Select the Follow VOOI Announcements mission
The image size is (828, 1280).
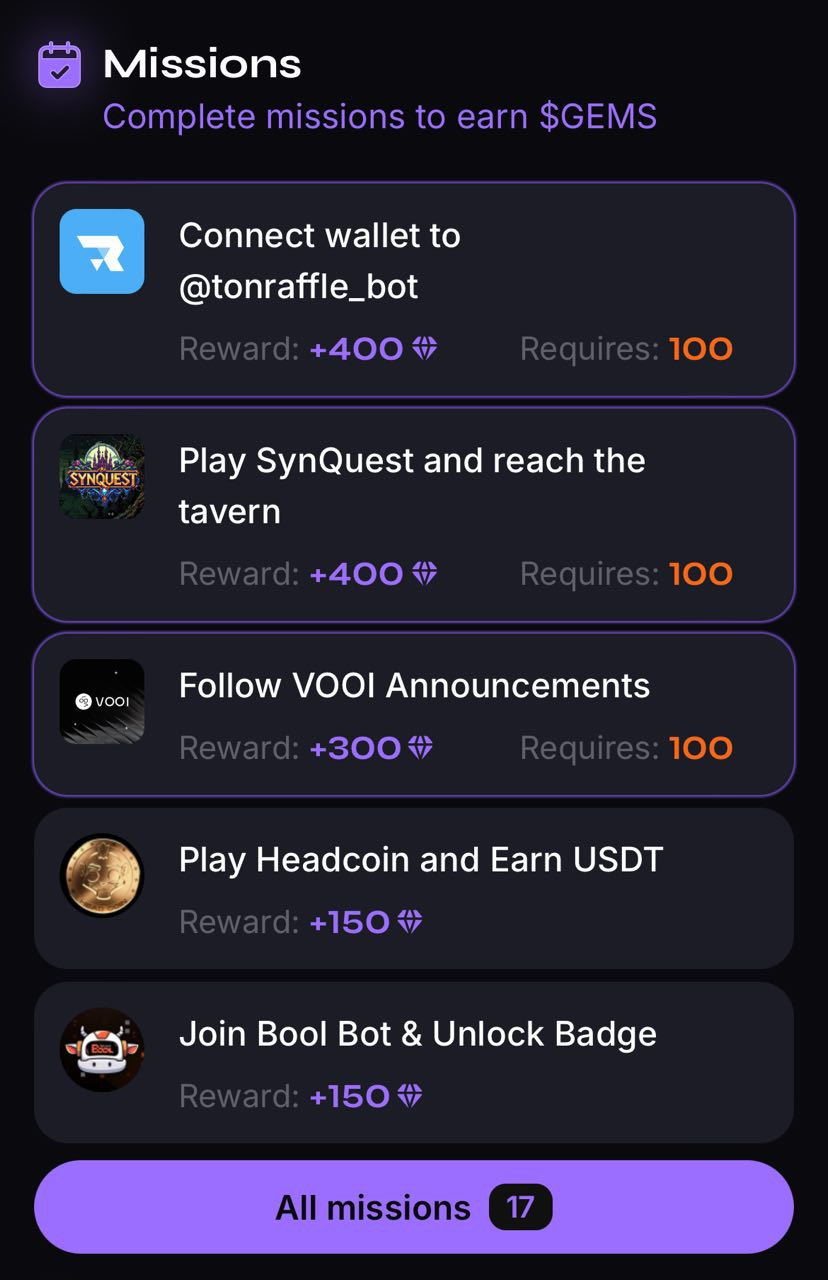[x=414, y=714]
